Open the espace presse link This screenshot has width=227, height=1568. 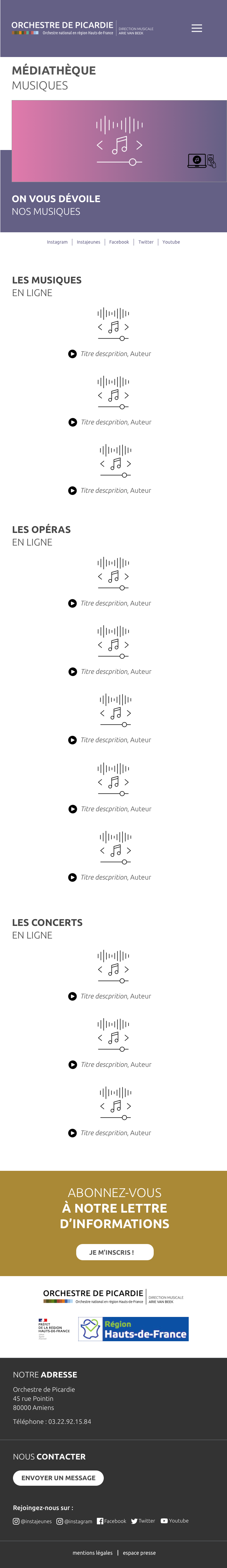click(139, 1552)
